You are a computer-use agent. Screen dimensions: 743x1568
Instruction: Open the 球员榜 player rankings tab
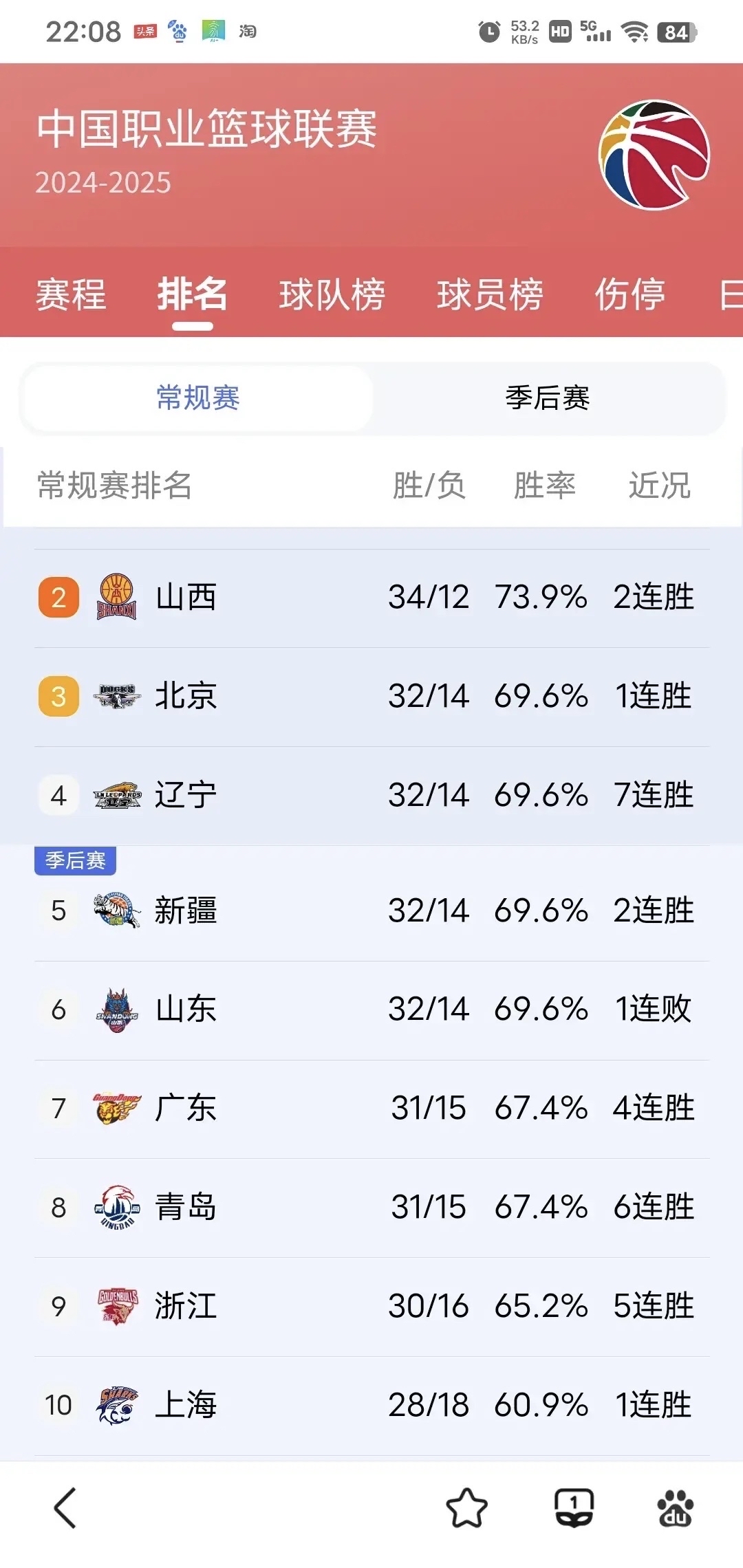pos(490,293)
